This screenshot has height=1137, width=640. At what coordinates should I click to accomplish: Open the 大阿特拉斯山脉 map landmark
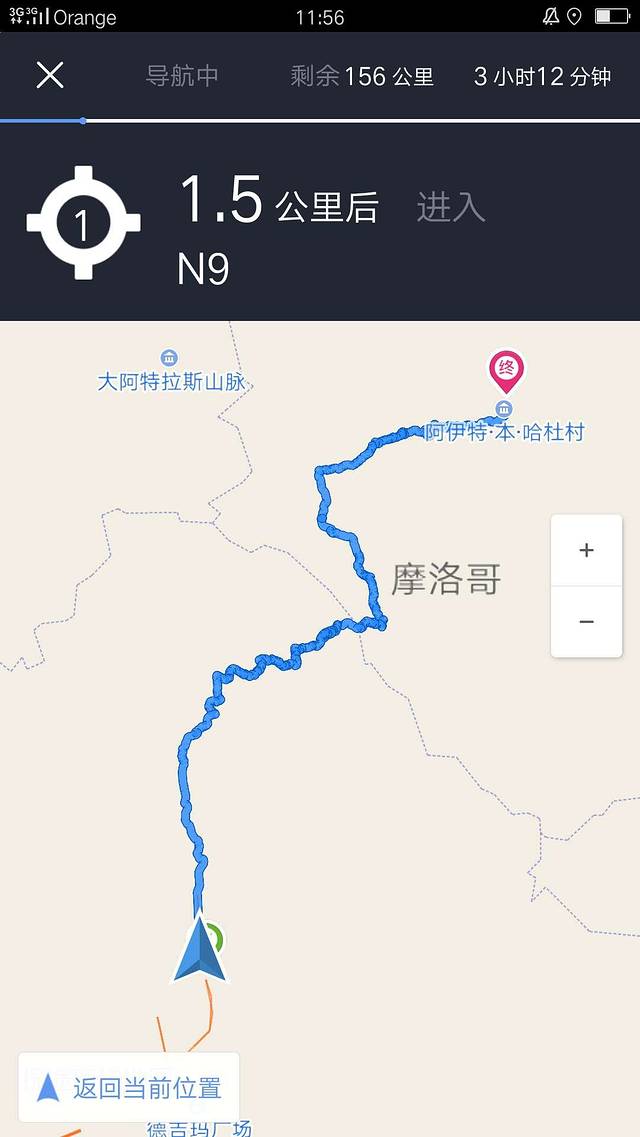pyautogui.click(x=170, y=380)
